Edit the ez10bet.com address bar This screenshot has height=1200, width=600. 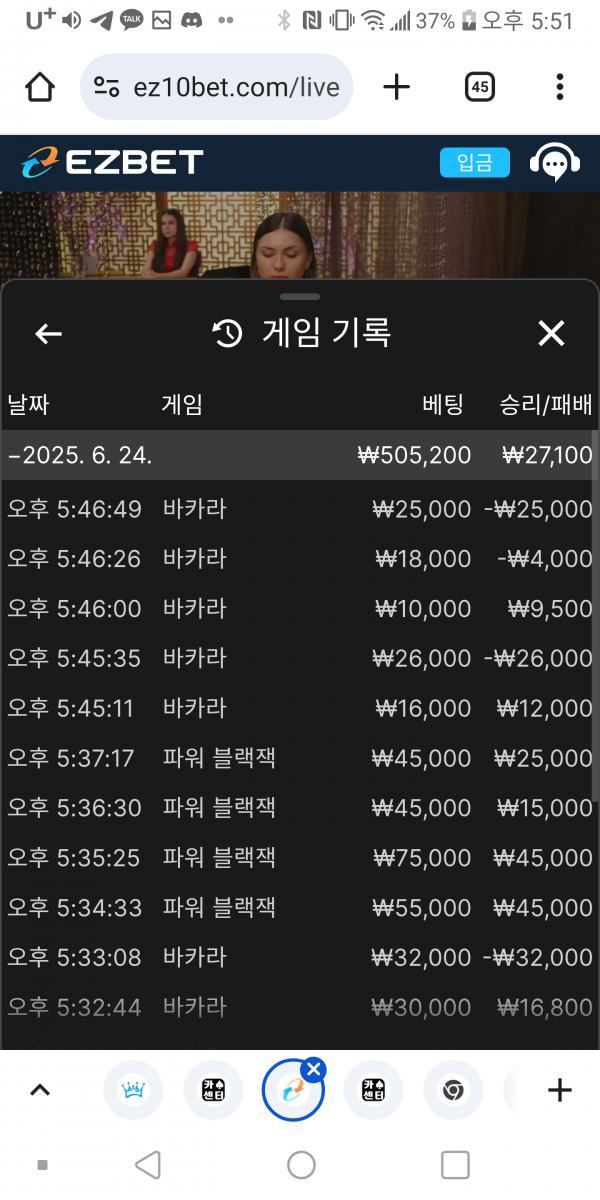pos(217,87)
